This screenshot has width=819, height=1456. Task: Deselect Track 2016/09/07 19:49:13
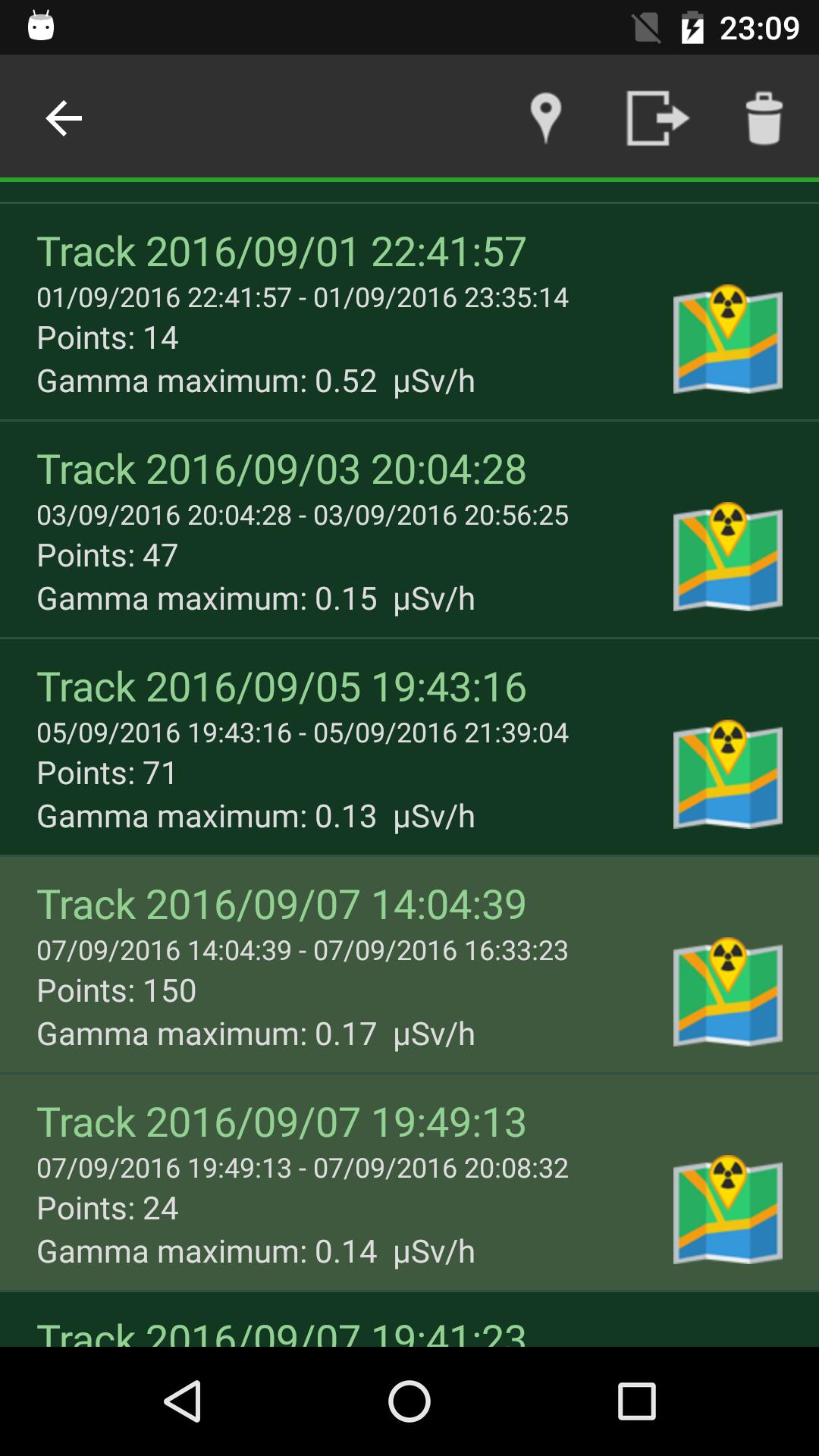(303, 1183)
